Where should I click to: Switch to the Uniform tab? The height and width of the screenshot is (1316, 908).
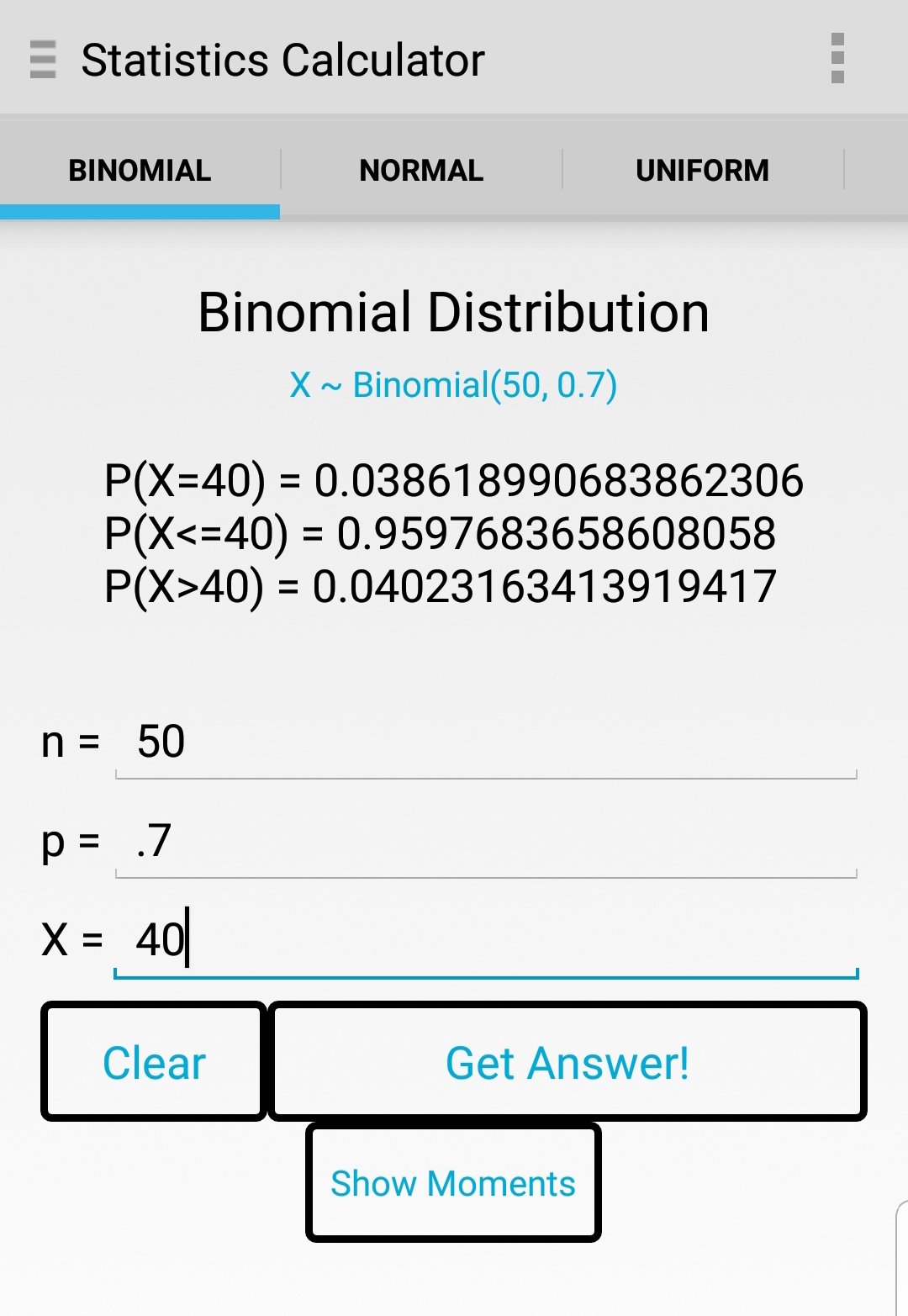point(702,170)
